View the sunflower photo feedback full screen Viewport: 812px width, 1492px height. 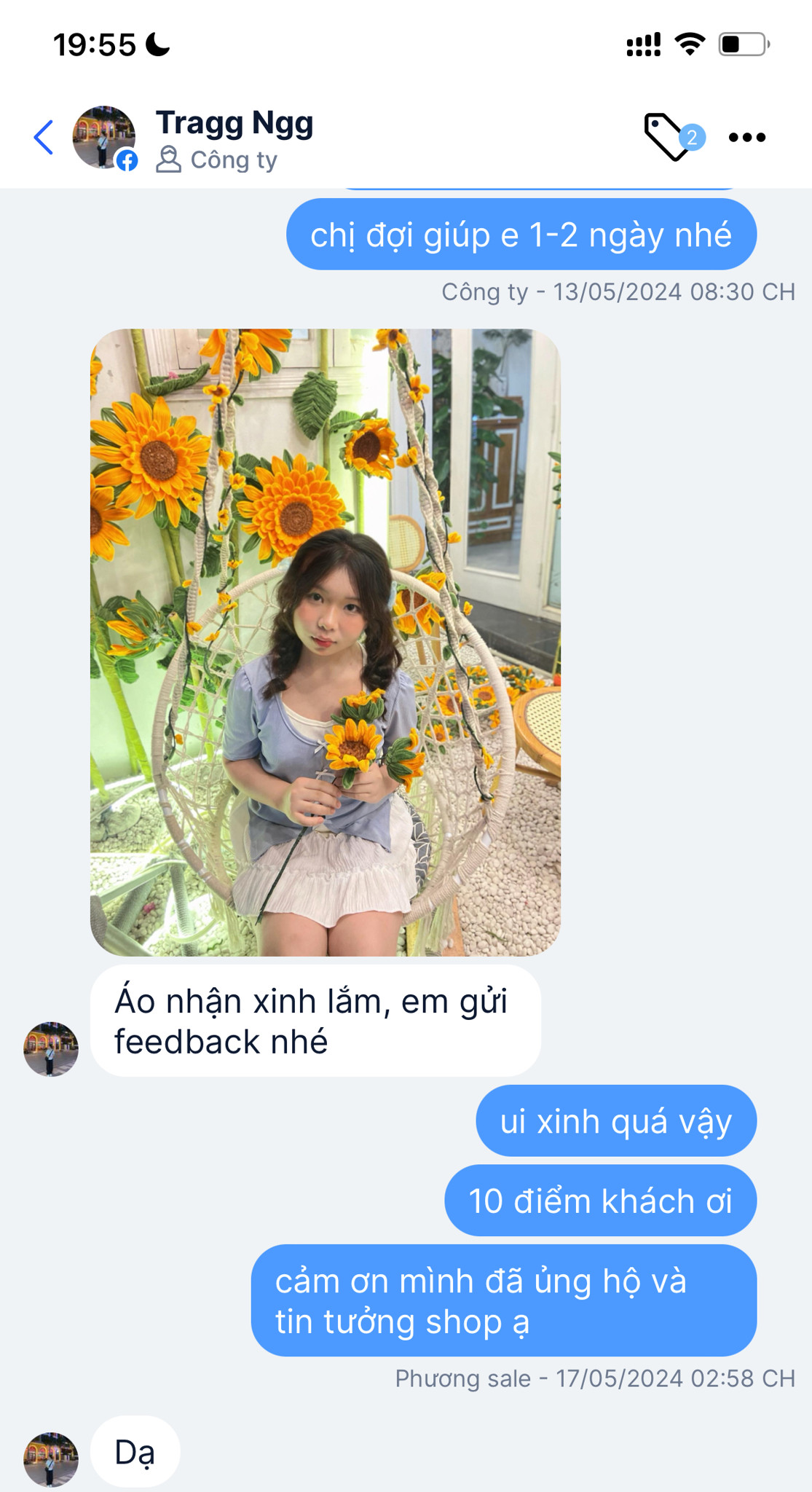pos(325,642)
